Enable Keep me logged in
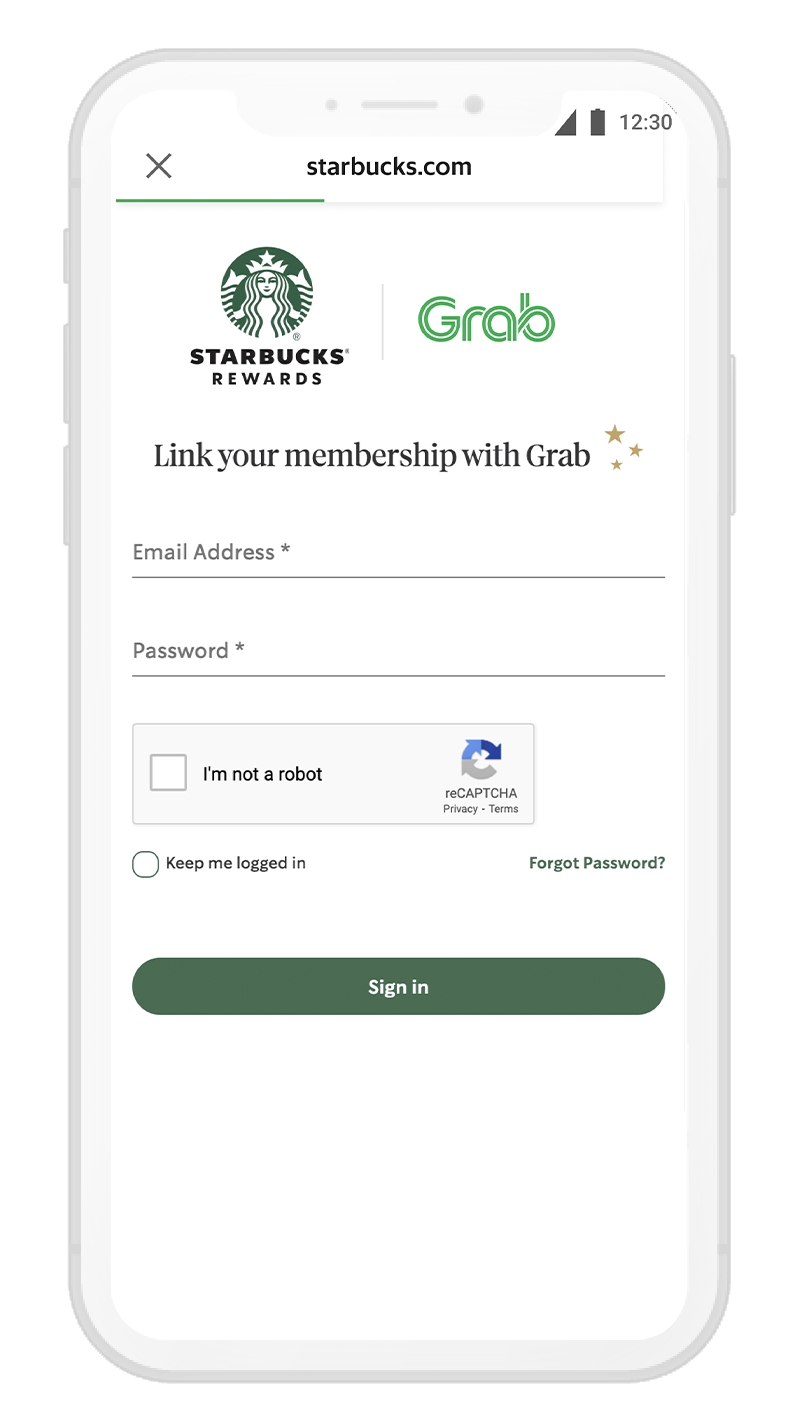 146,864
